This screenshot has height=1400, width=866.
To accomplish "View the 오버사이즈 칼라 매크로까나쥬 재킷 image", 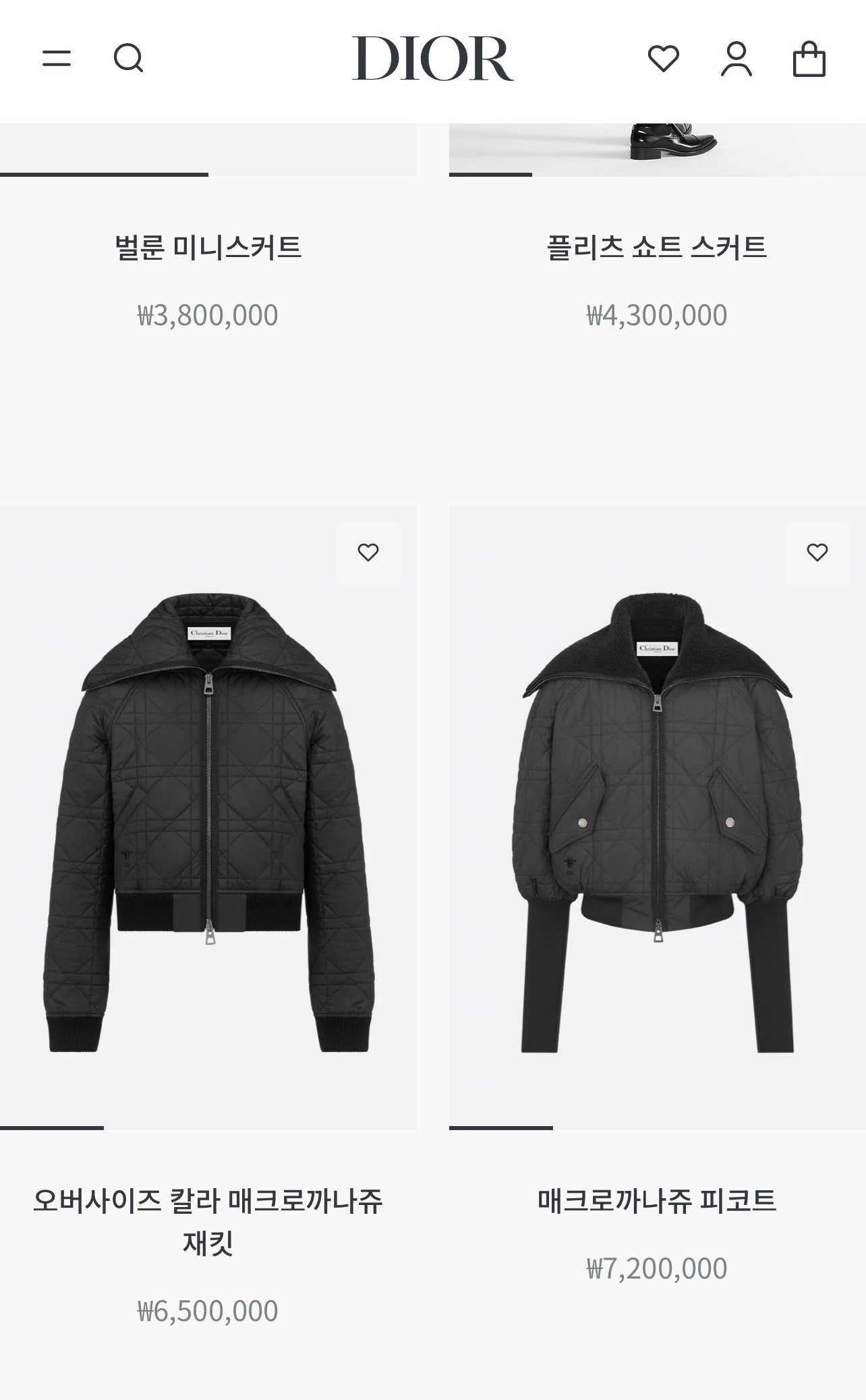I will pos(208,823).
